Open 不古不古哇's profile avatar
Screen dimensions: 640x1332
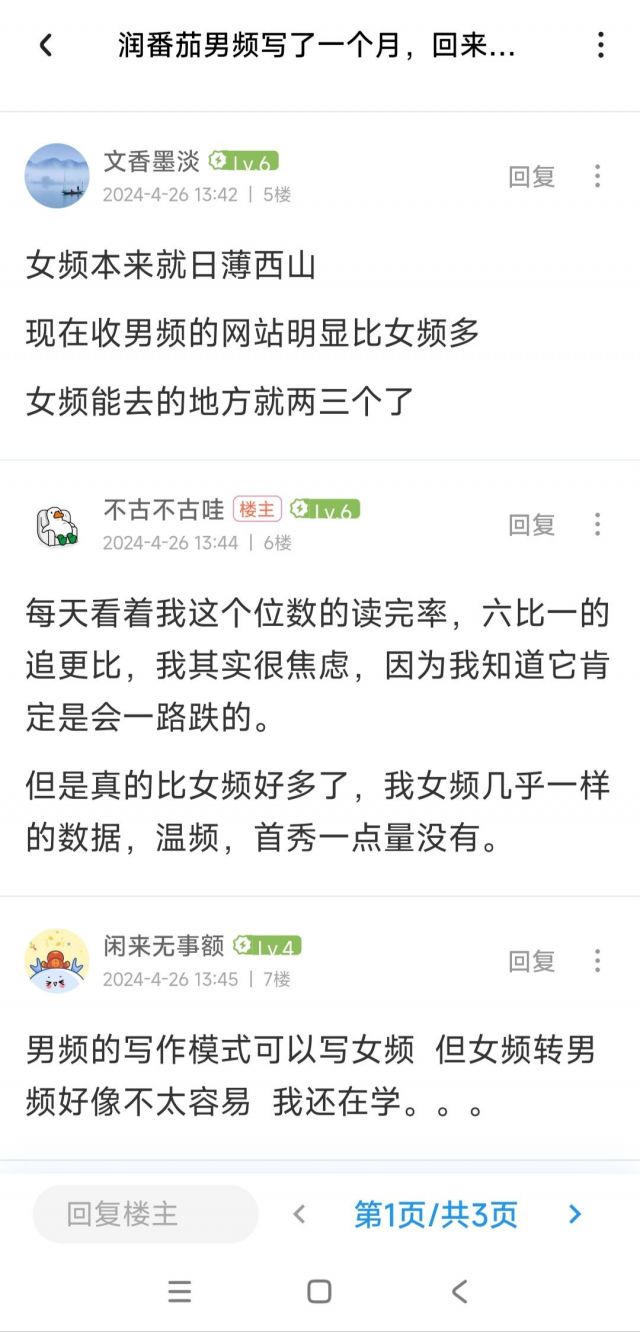click(57, 525)
